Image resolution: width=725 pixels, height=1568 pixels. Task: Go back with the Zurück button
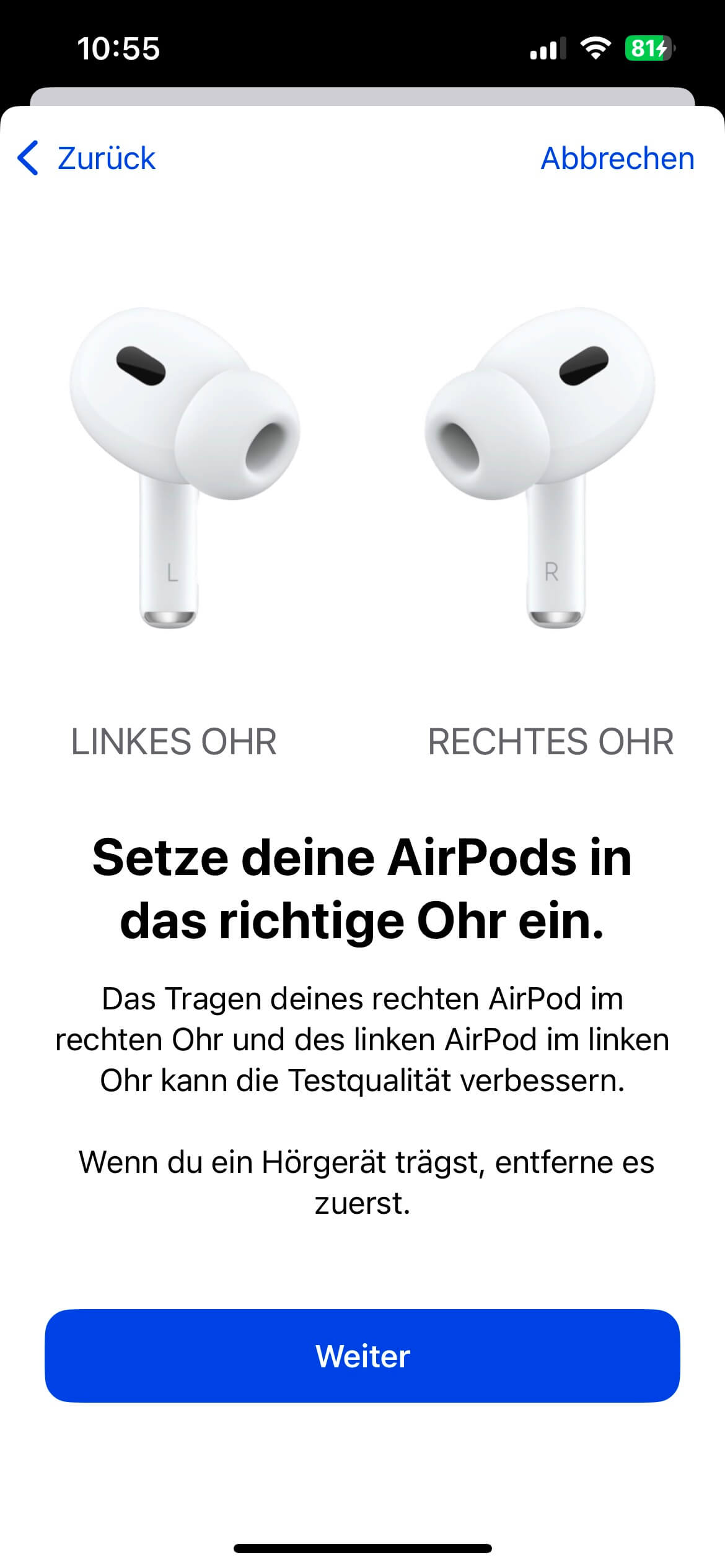(87, 159)
